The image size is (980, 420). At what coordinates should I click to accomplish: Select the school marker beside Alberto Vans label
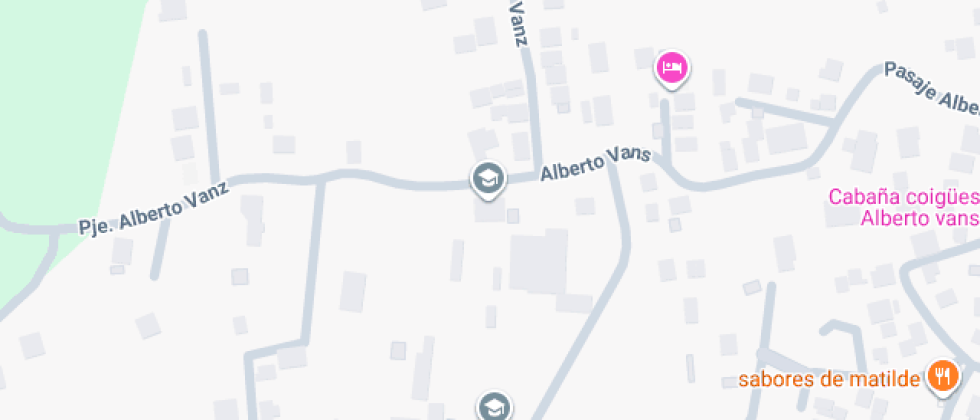coord(487,180)
